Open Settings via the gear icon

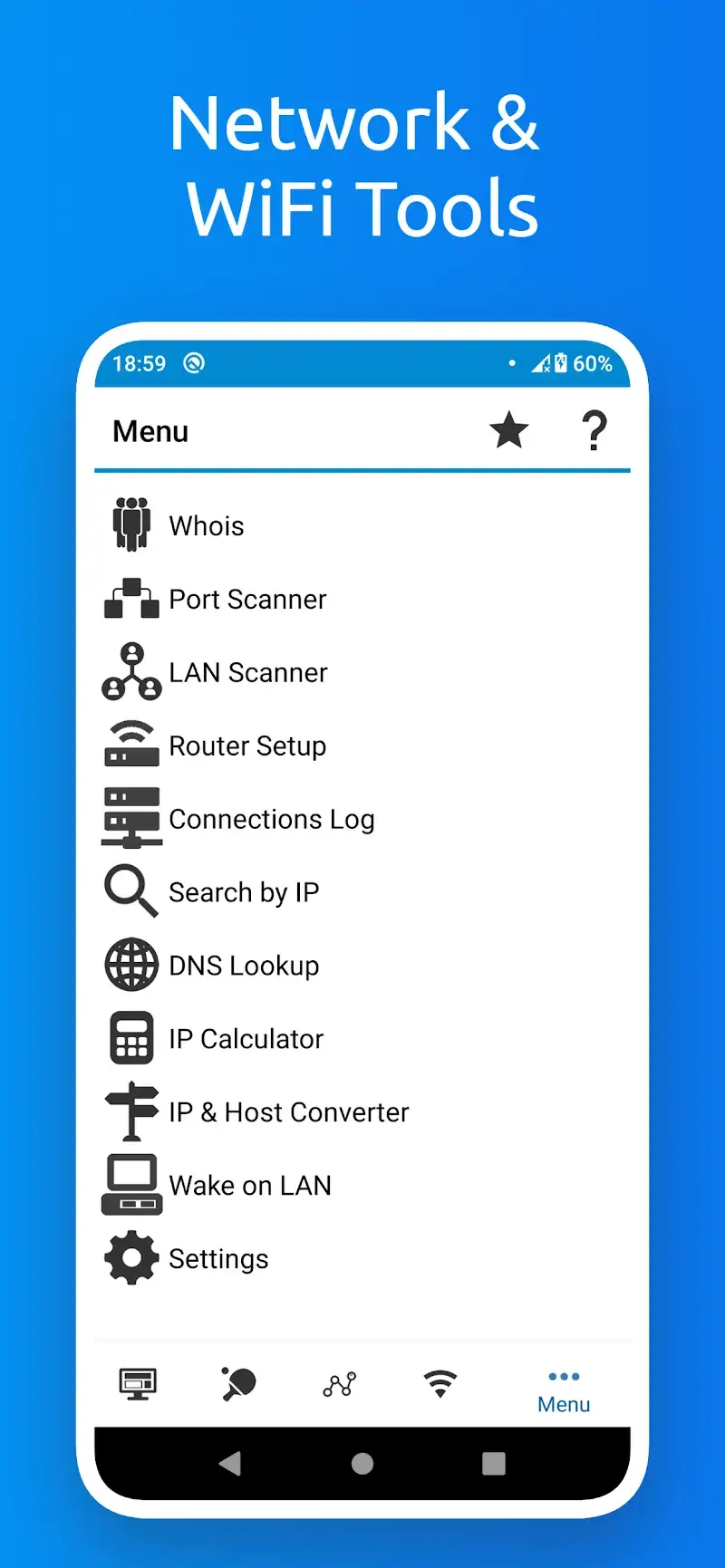tap(131, 1257)
